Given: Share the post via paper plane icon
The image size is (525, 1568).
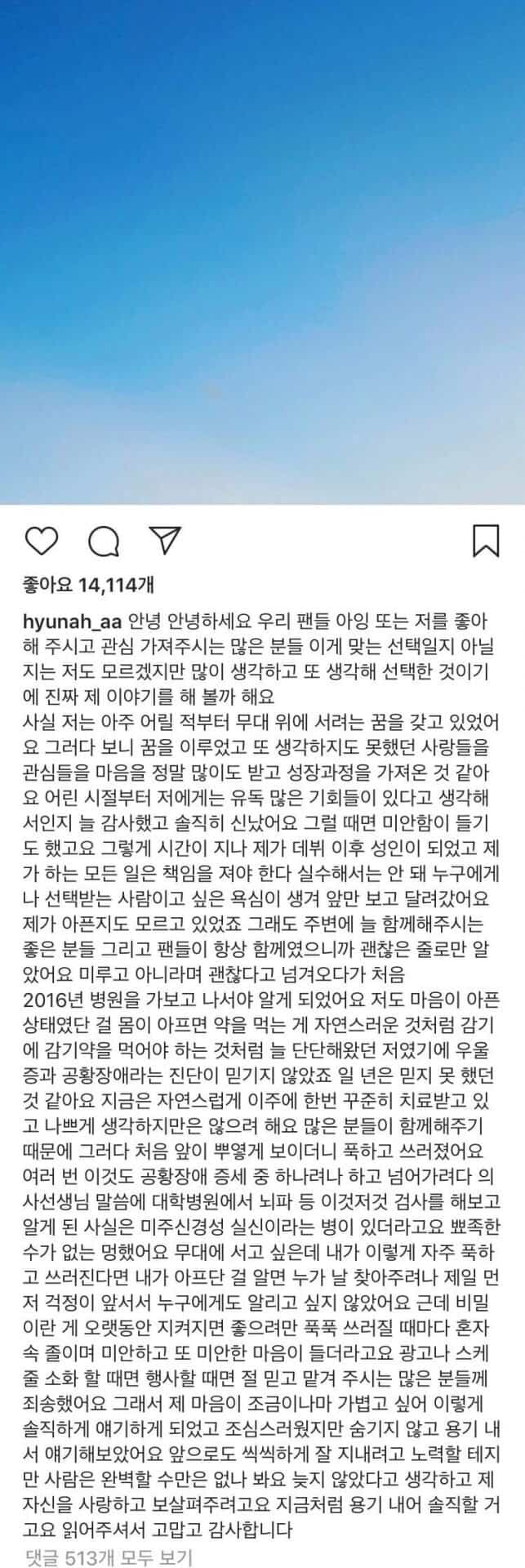Looking at the screenshot, I should pyautogui.click(x=164, y=540).
